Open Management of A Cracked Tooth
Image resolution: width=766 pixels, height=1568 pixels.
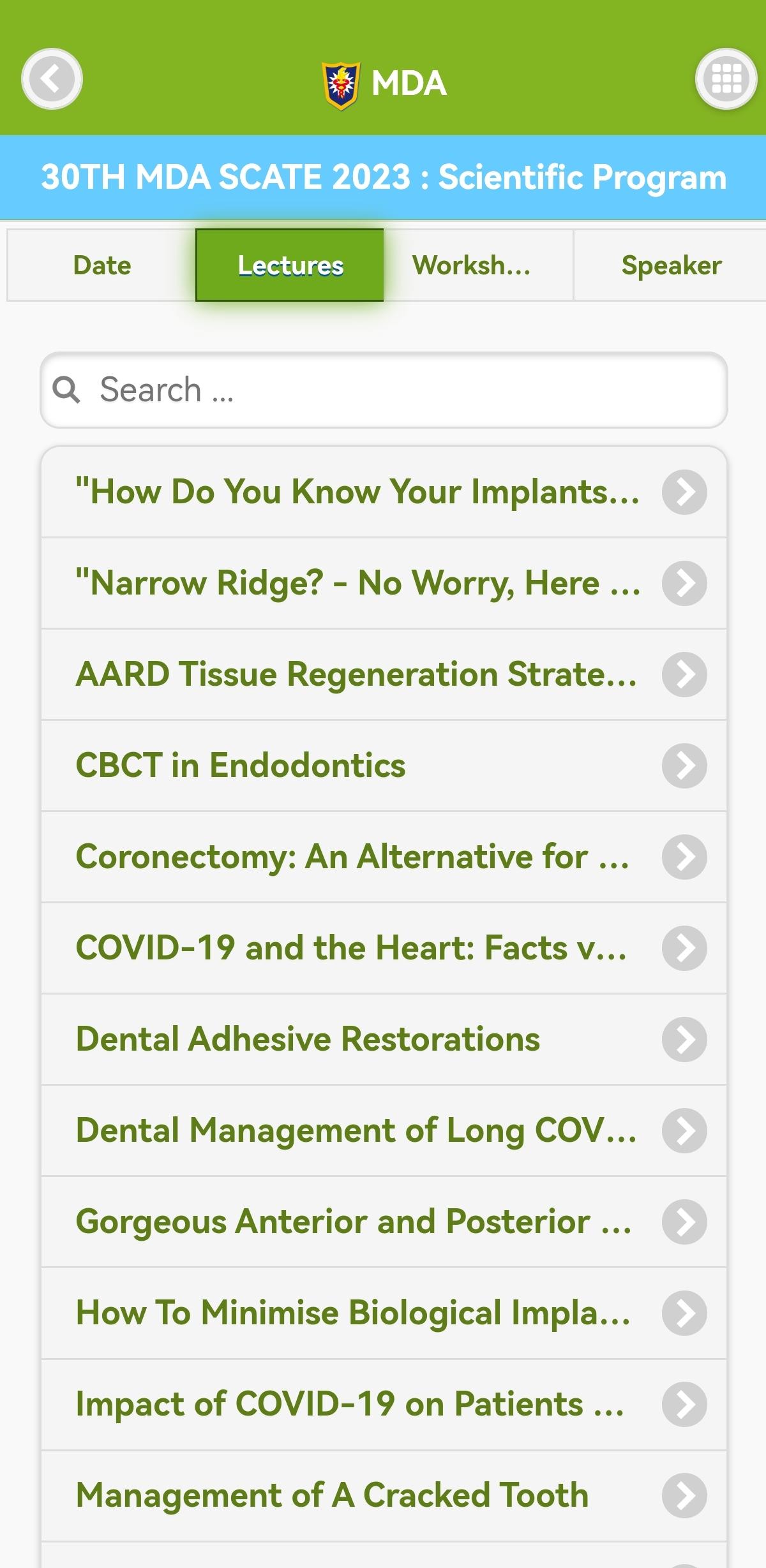coord(384,1496)
